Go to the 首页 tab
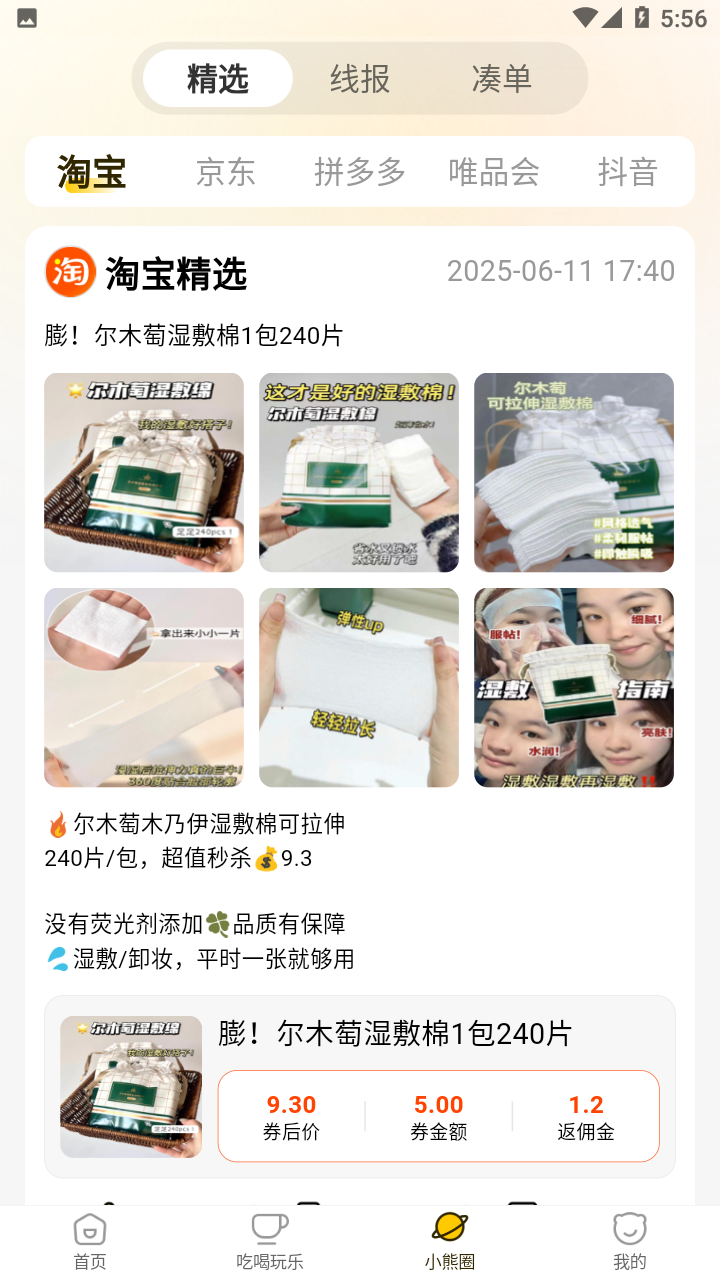The image size is (720, 1280). point(90,1242)
